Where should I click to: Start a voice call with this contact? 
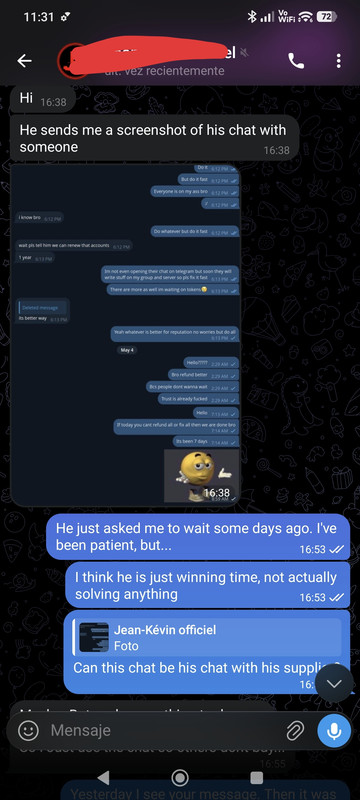[x=296, y=61]
